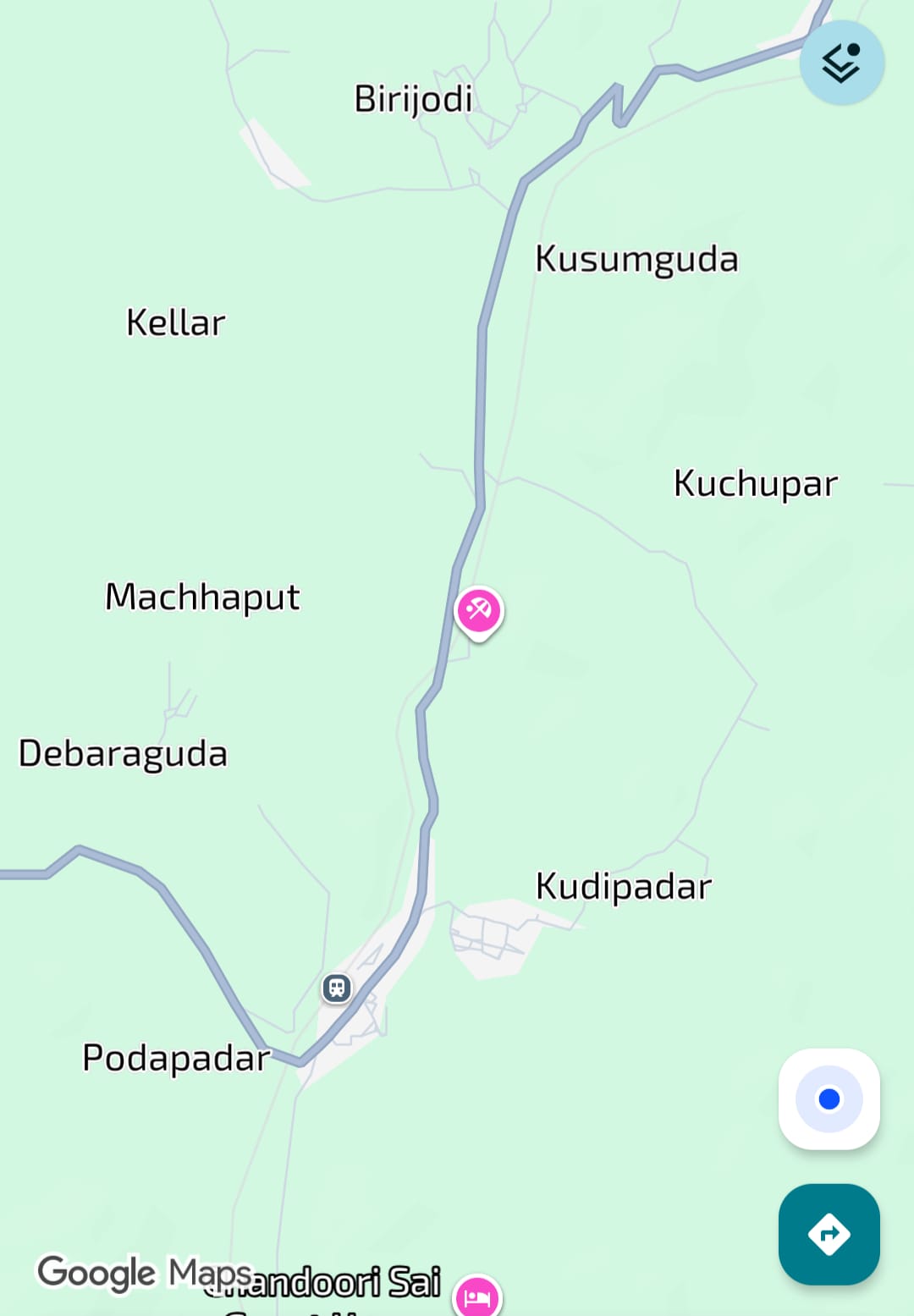Center map on my location
This screenshot has width=914, height=1316.
tap(829, 1099)
